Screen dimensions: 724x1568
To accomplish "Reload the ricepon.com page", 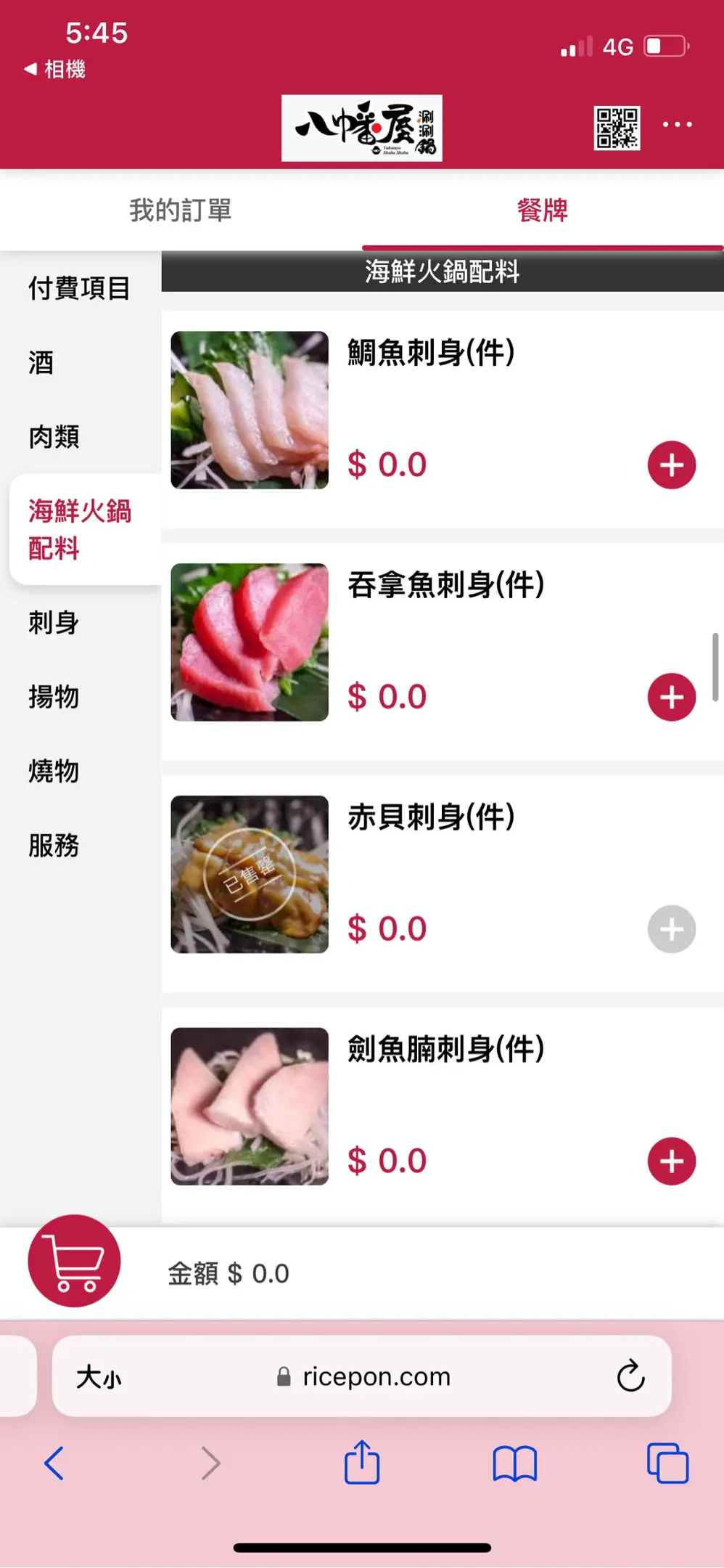I will pyautogui.click(x=630, y=1376).
